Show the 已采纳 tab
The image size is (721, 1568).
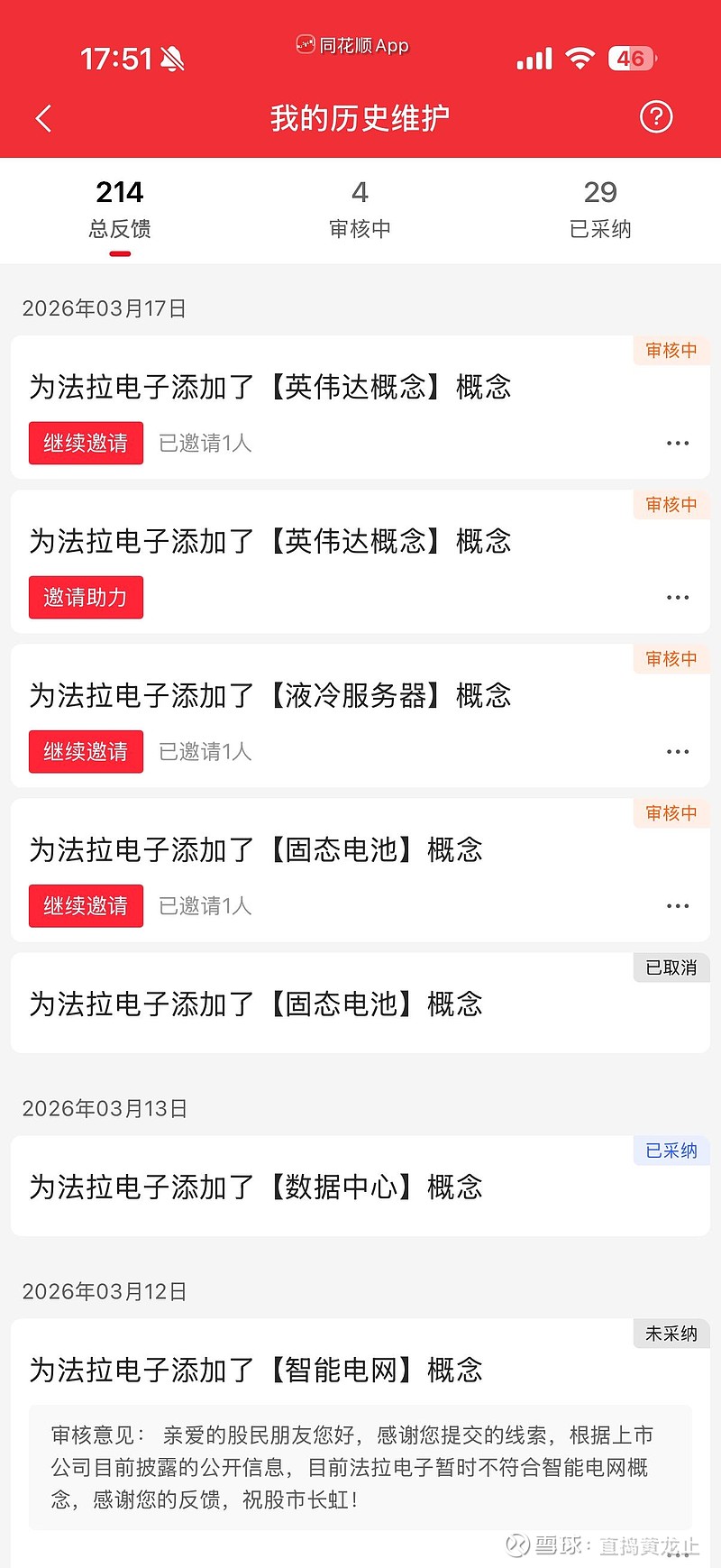tap(600, 210)
